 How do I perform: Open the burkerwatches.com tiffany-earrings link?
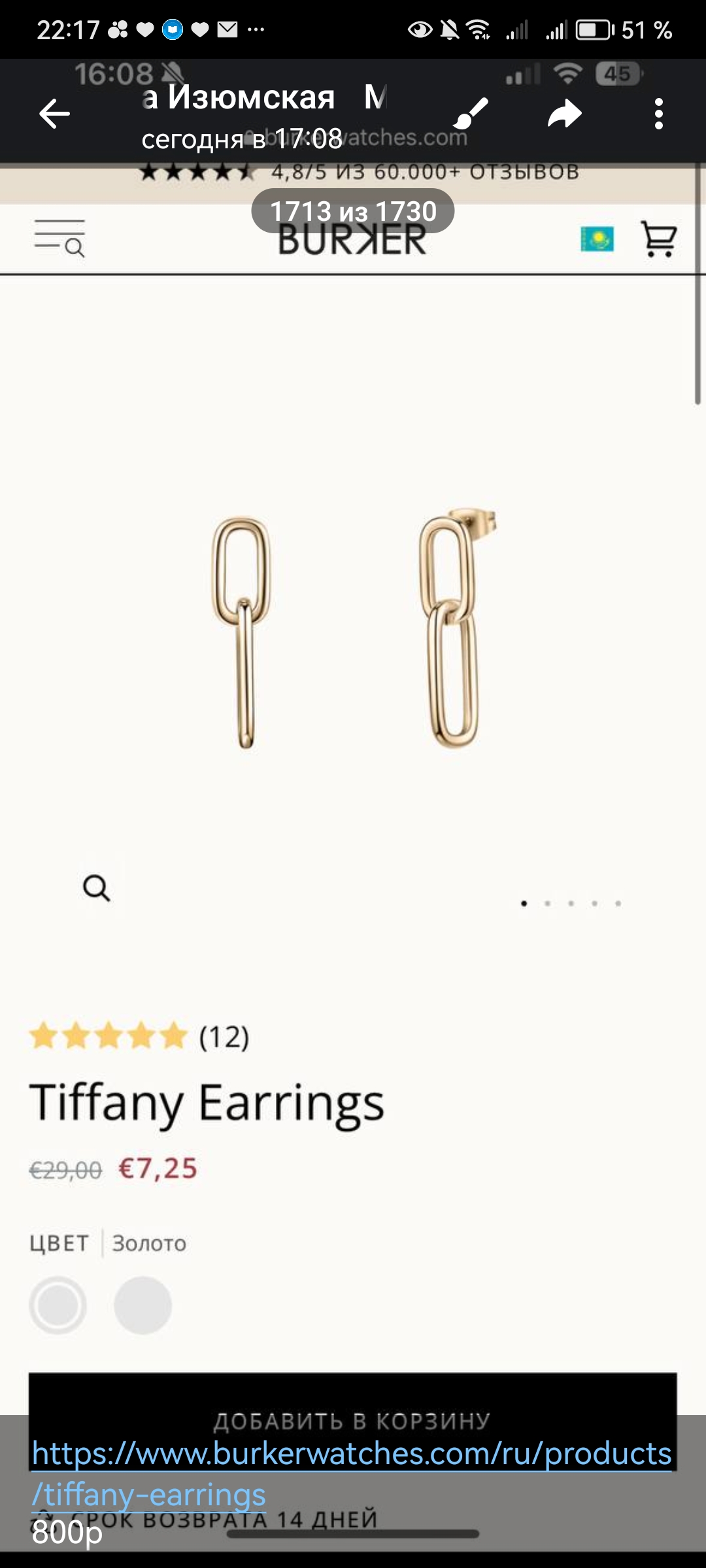coord(352,1454)
